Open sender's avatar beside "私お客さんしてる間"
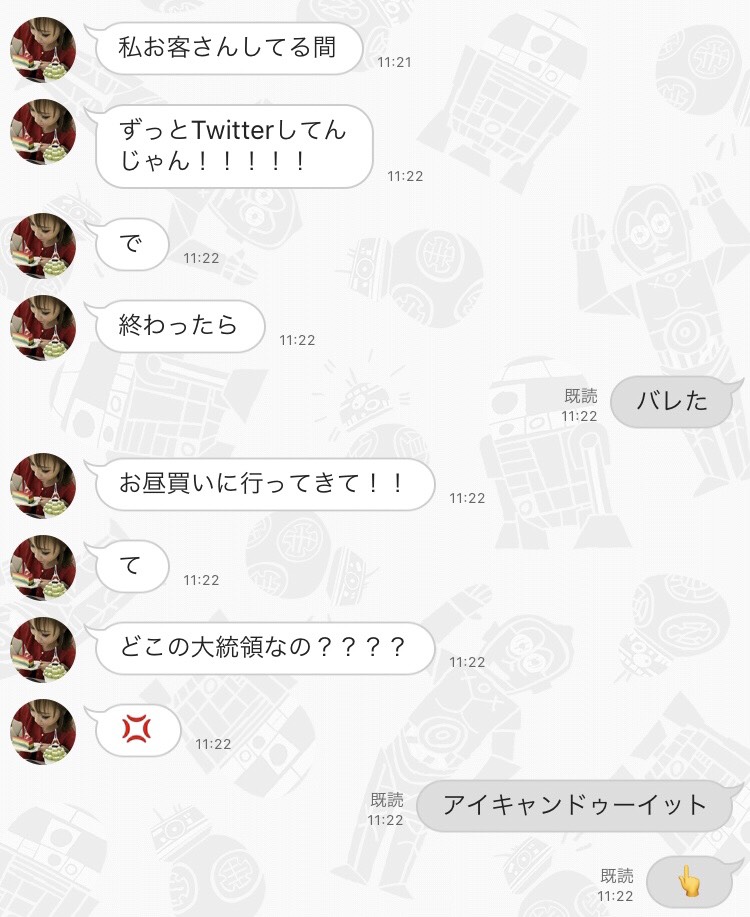750x917 pixels. pos(43,49)
